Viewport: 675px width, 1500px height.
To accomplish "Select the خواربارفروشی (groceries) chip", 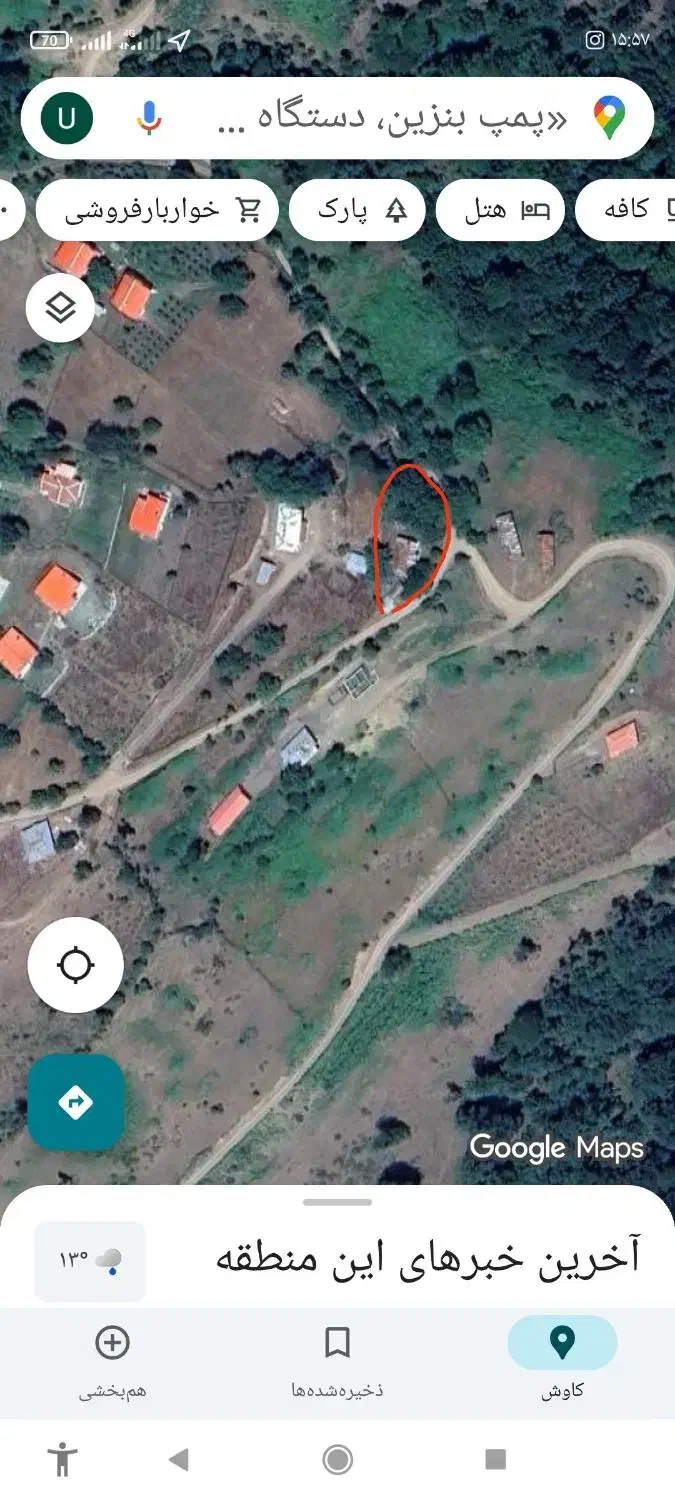I will point(158,210).
